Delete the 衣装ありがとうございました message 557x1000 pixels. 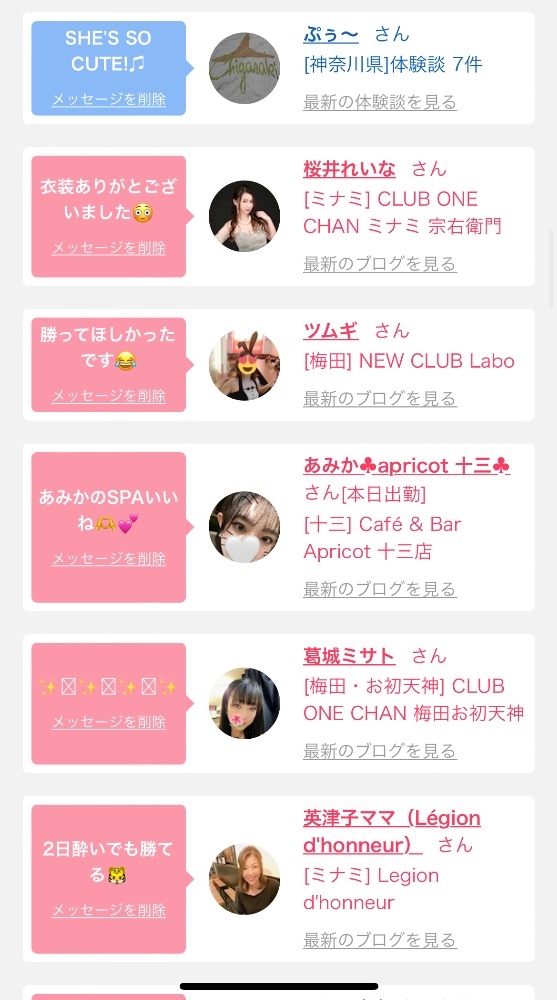pos(108,247)
